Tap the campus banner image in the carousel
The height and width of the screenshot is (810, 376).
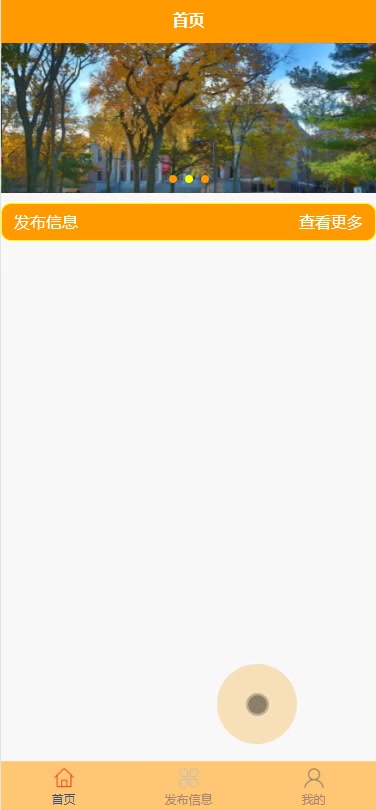(188, 118)
